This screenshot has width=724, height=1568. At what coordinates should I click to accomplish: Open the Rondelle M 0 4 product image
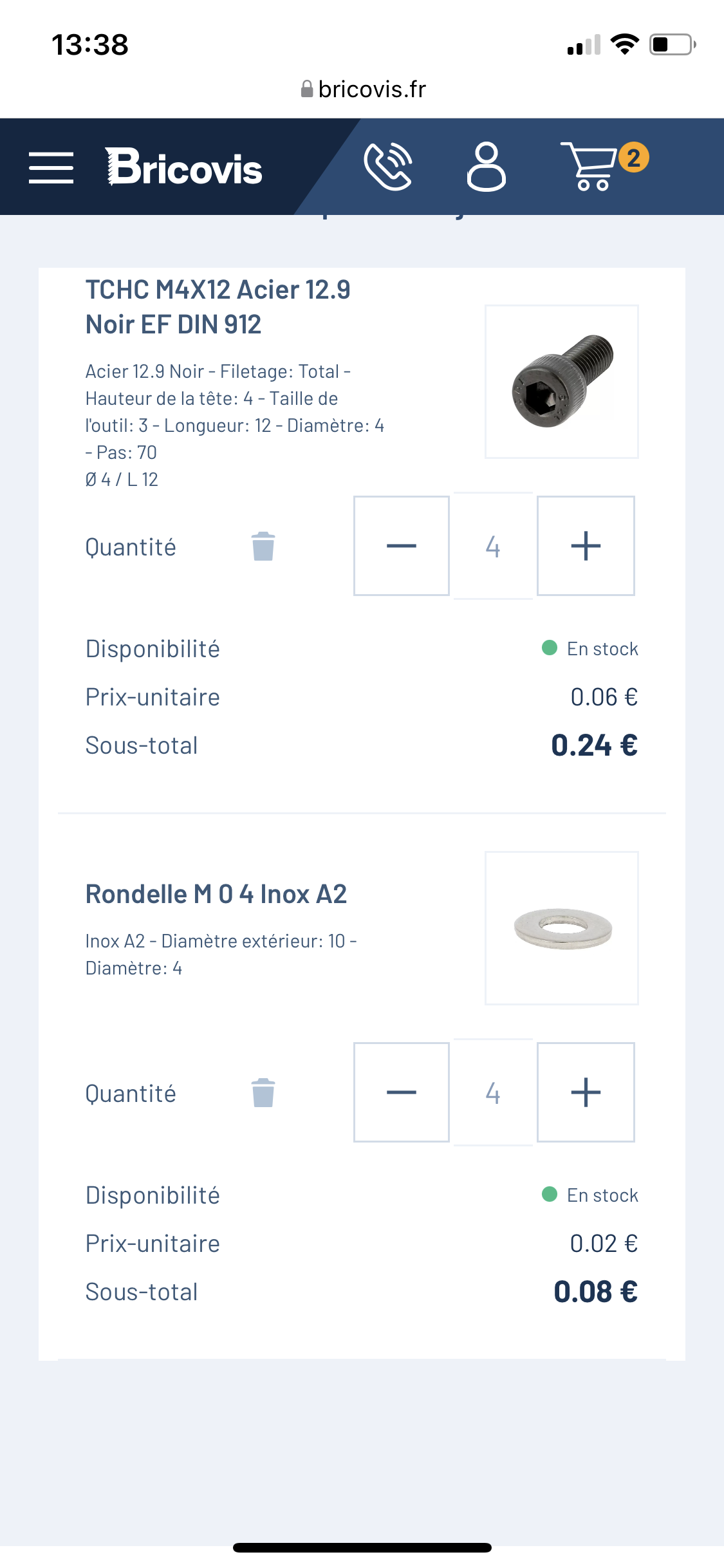pos(561,928)
